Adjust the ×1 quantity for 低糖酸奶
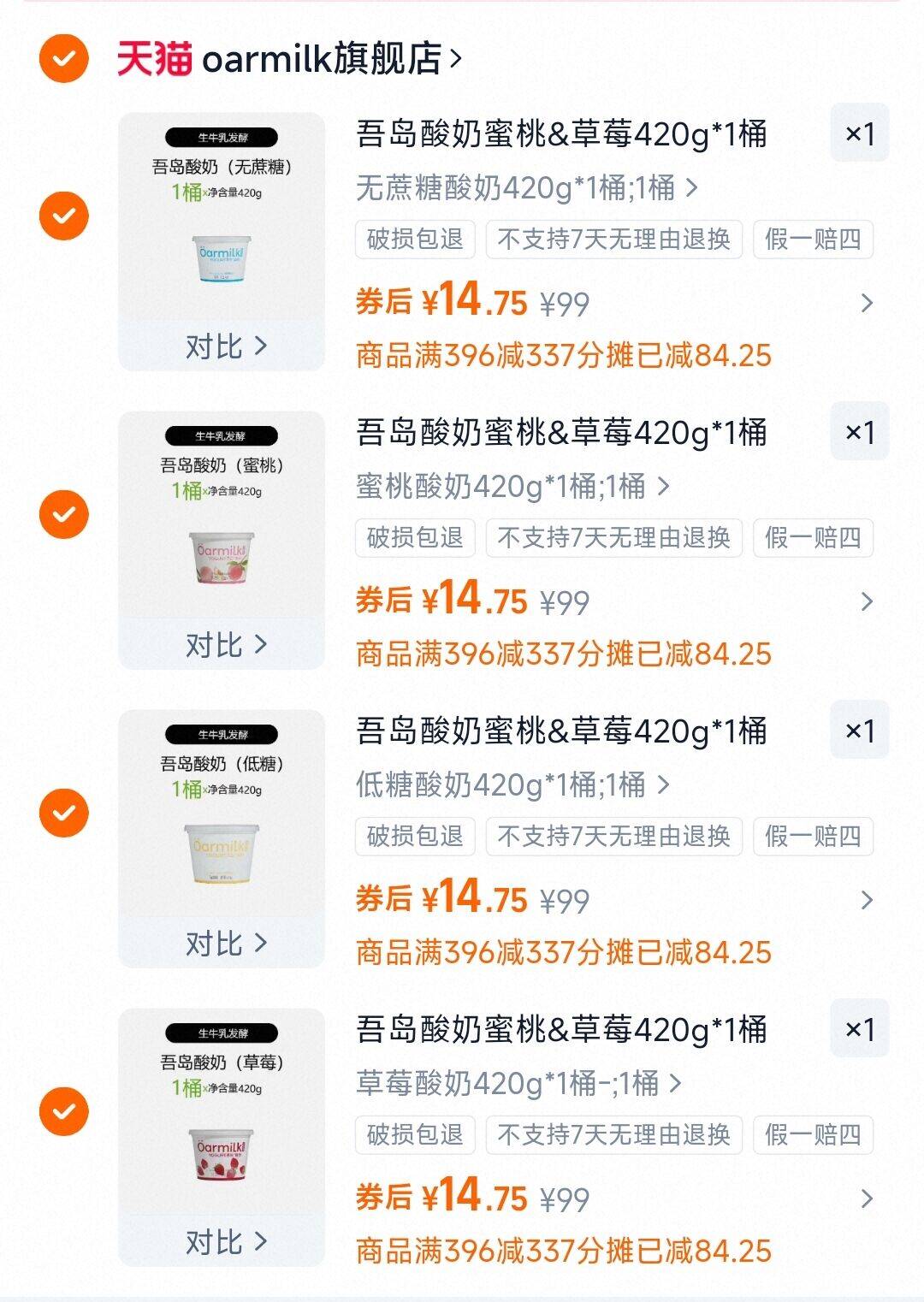The image size is (924, 1302). point(859,731)
